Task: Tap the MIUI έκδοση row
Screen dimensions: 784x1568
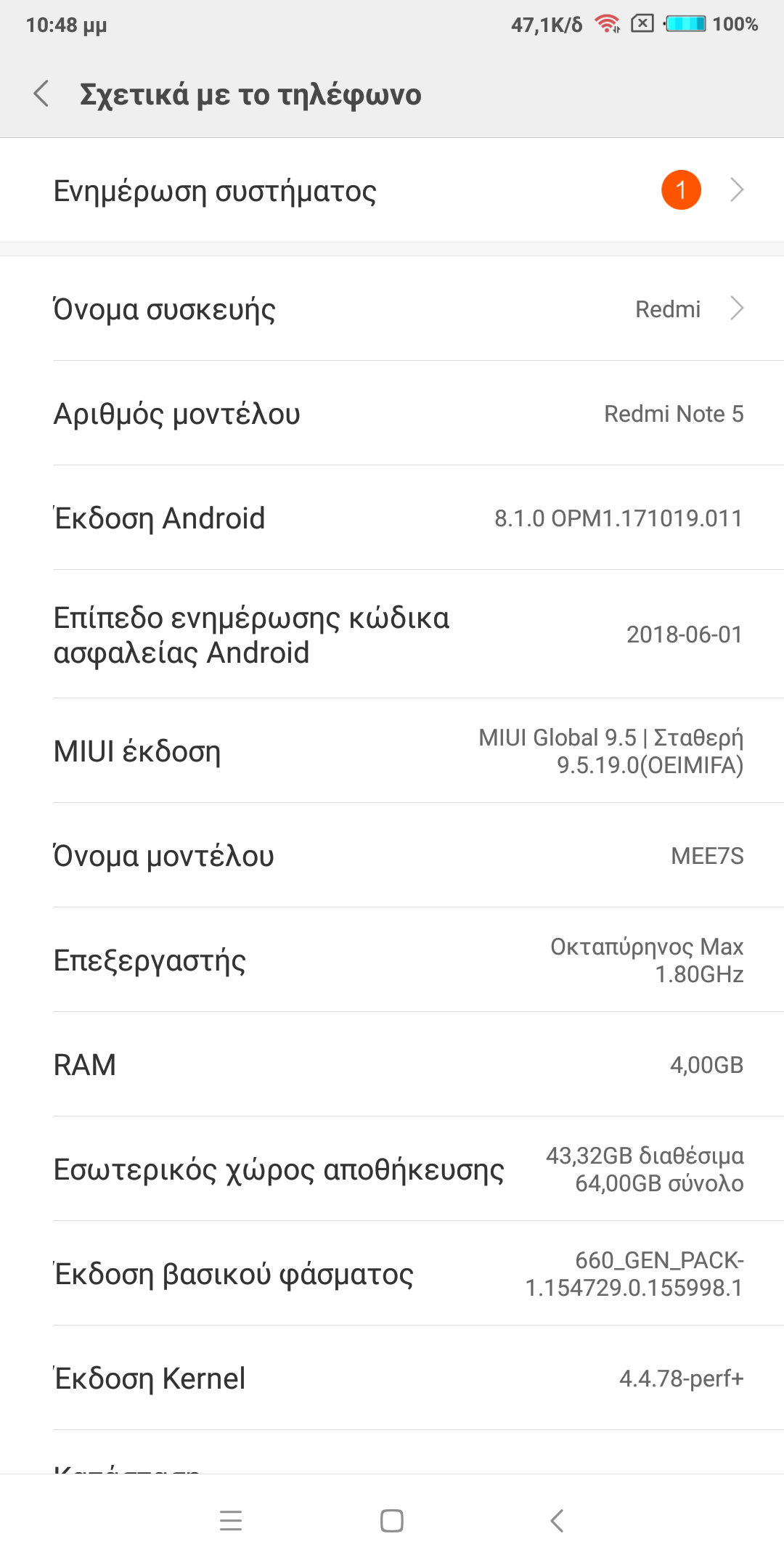Action: click(392, 751)
